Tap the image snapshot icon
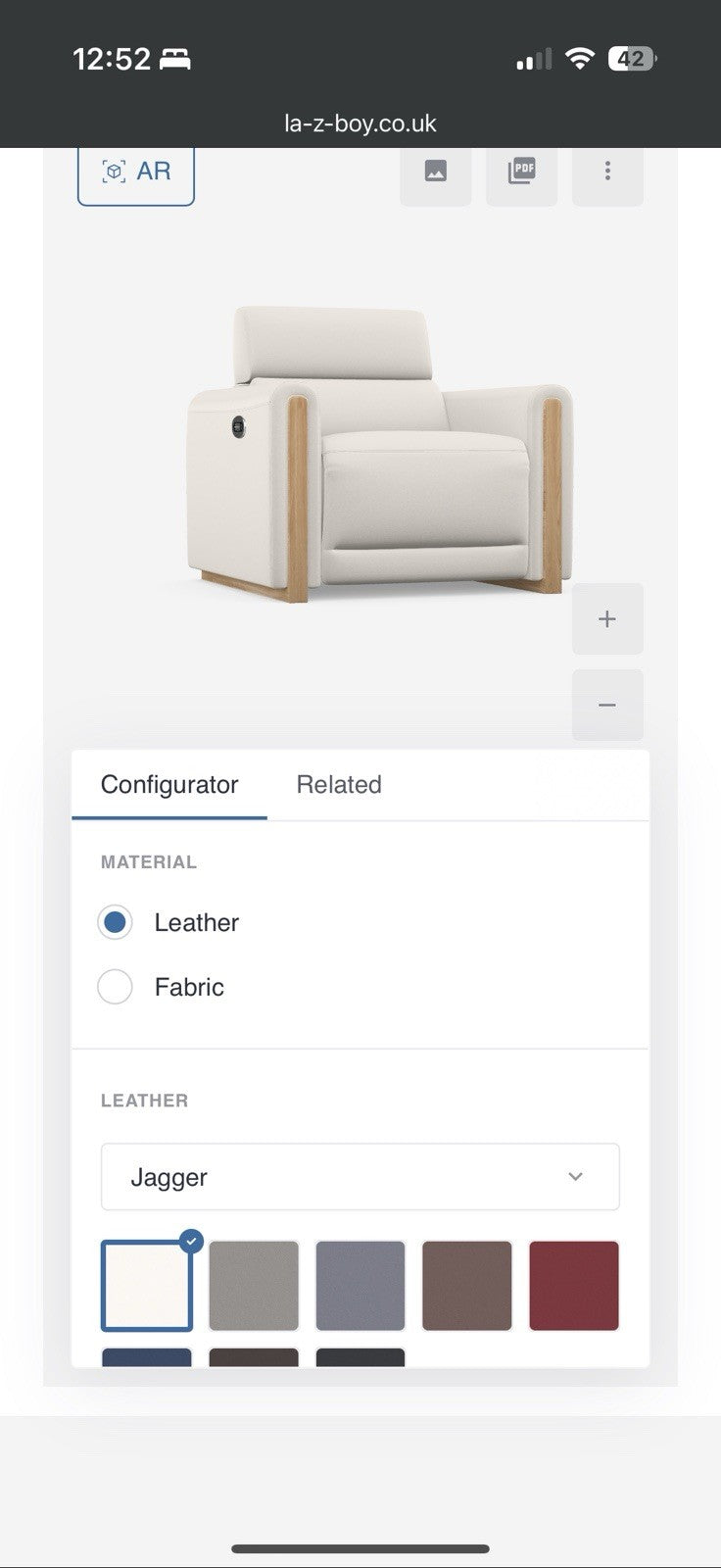 click(435, 172)
